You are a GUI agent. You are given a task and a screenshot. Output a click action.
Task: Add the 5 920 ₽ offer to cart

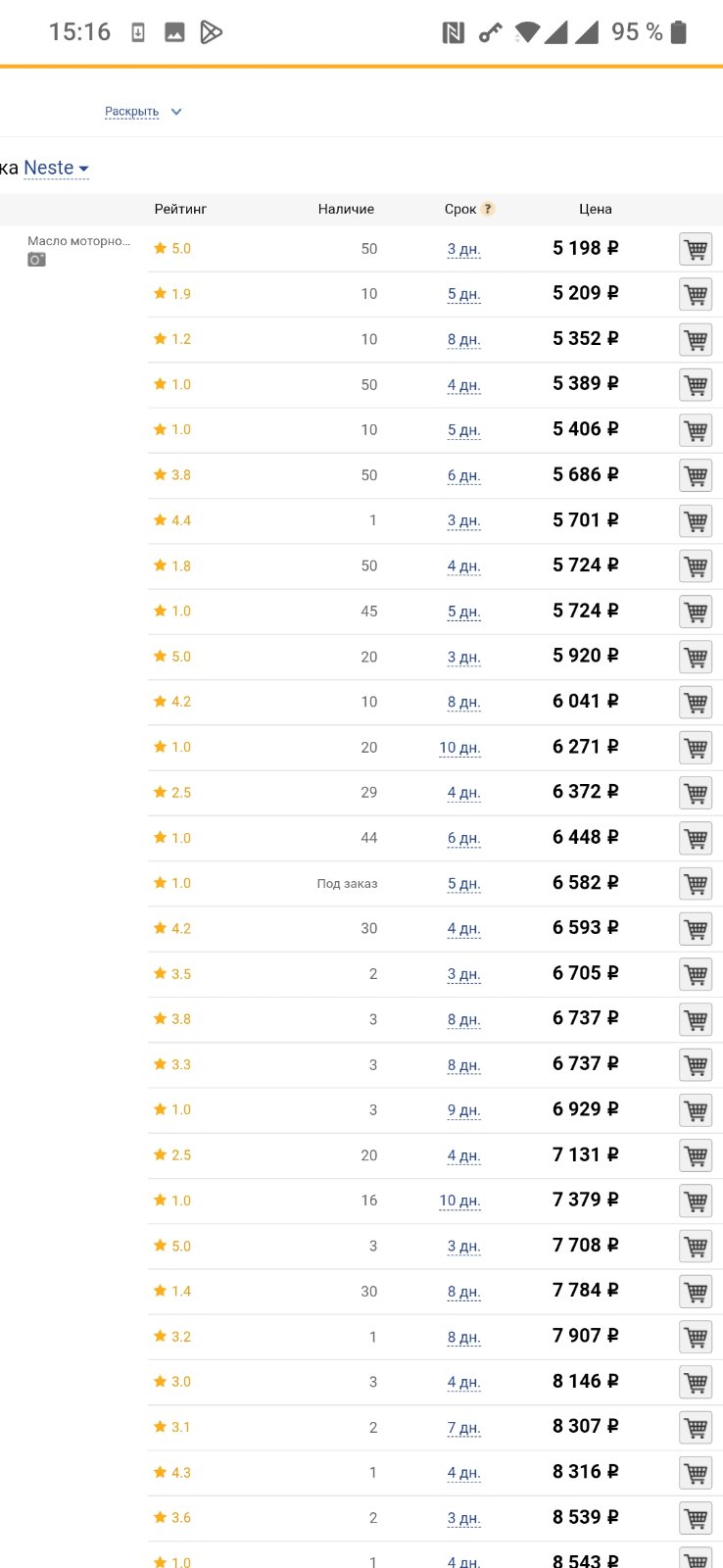[x=696, y=657]
